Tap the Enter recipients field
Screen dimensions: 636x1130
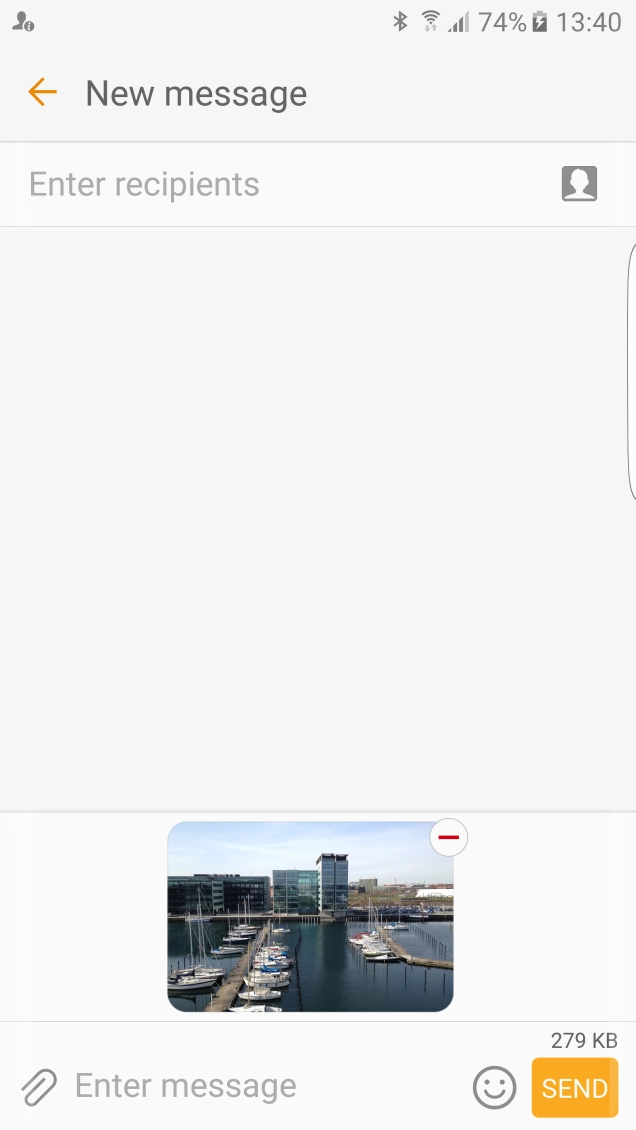point(280,185)
